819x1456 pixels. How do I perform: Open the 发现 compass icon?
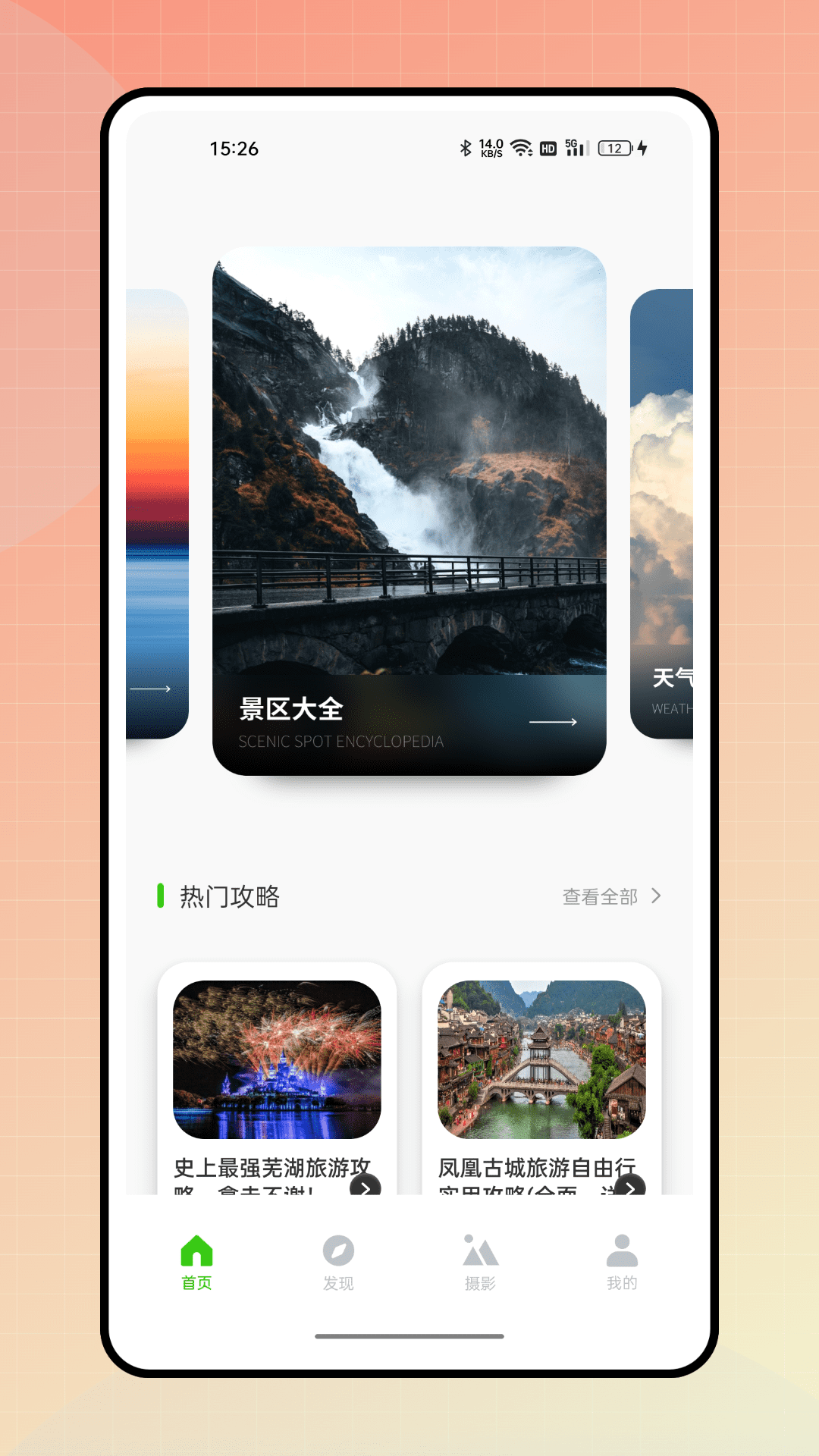(x=337, y=1248)
